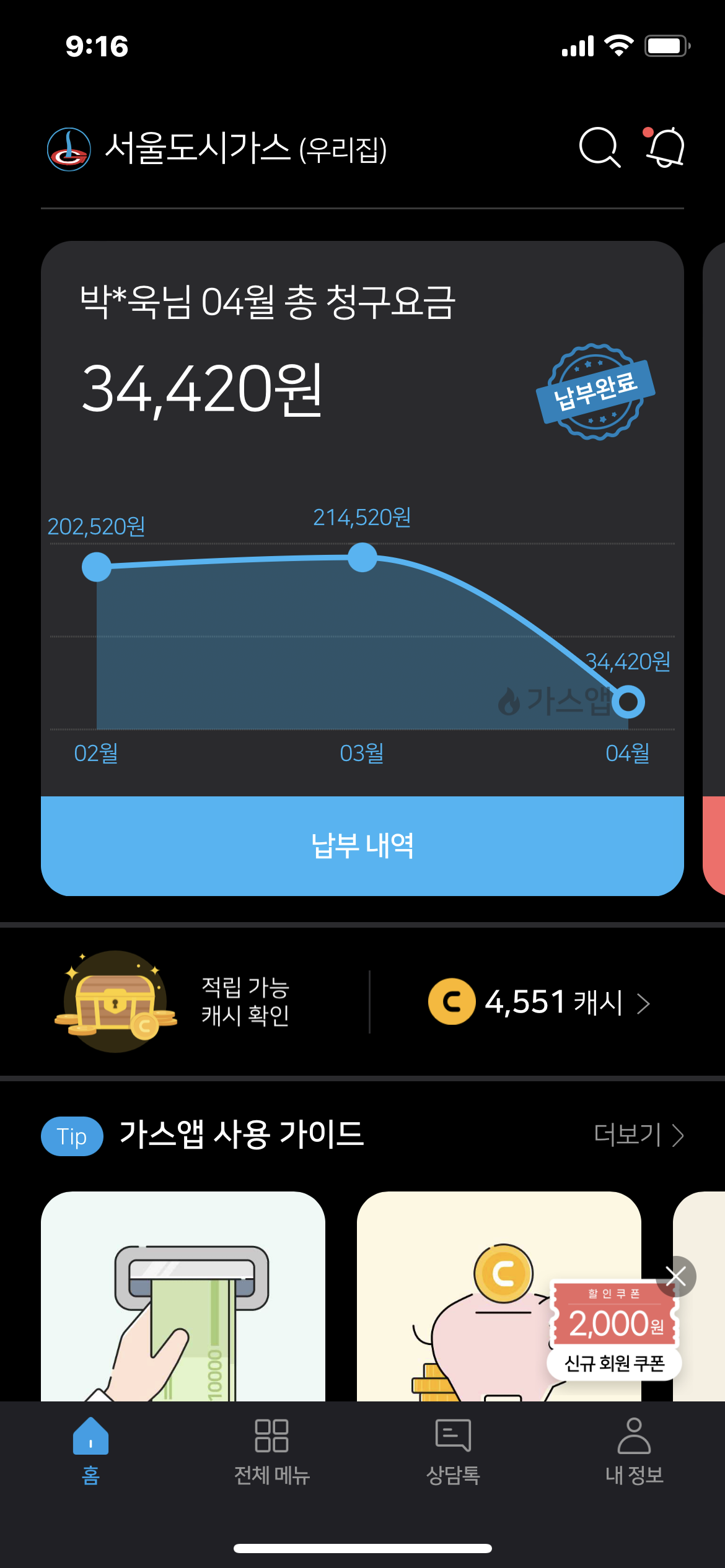Viewport: 725px width, 1568px height.
Task: Tap the 납부 내역 button
Action: coord(362,846)
